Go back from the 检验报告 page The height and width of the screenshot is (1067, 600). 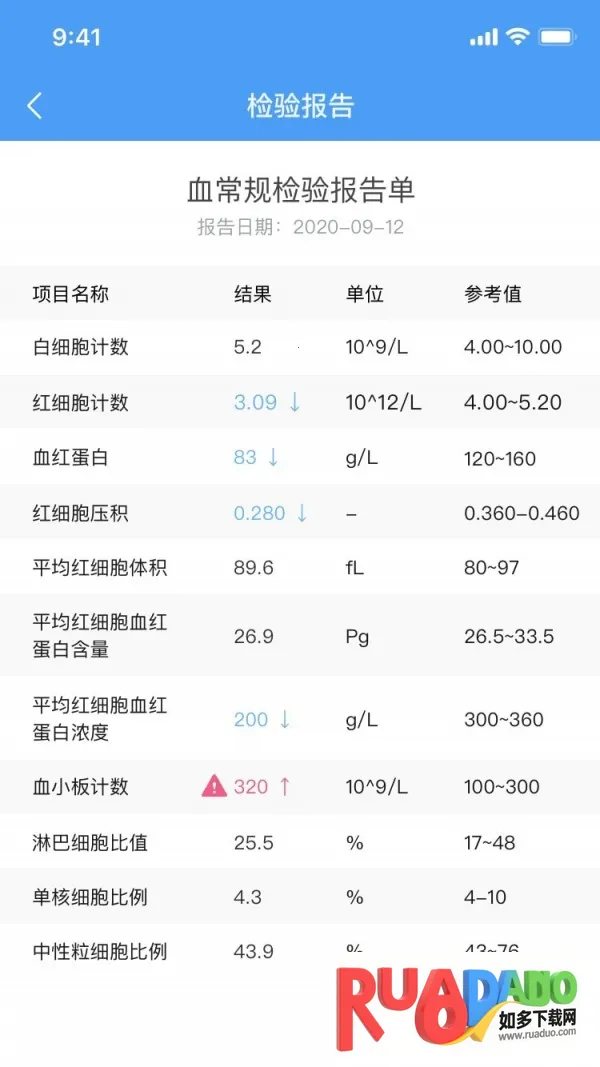pos(35,106)
